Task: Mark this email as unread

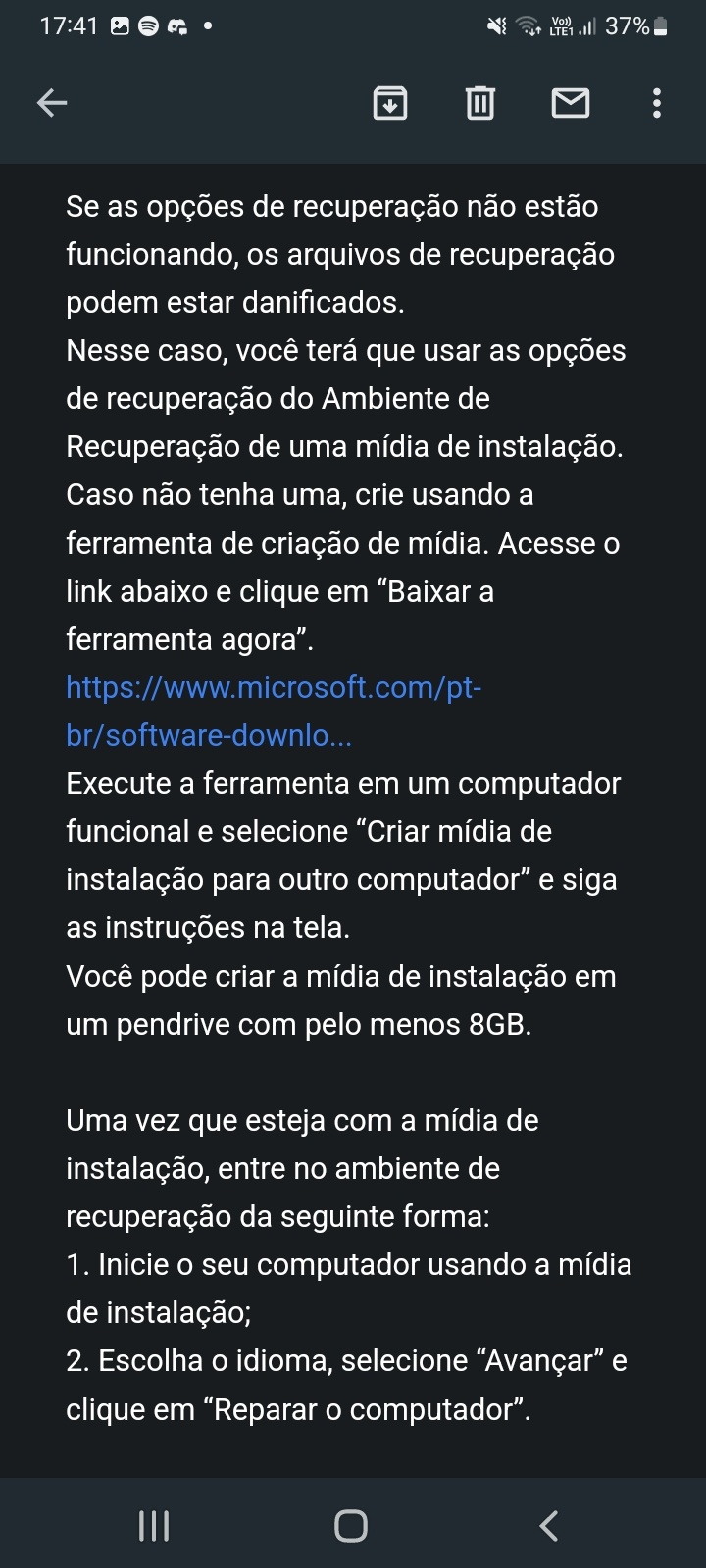Action: tap(570, 103)
